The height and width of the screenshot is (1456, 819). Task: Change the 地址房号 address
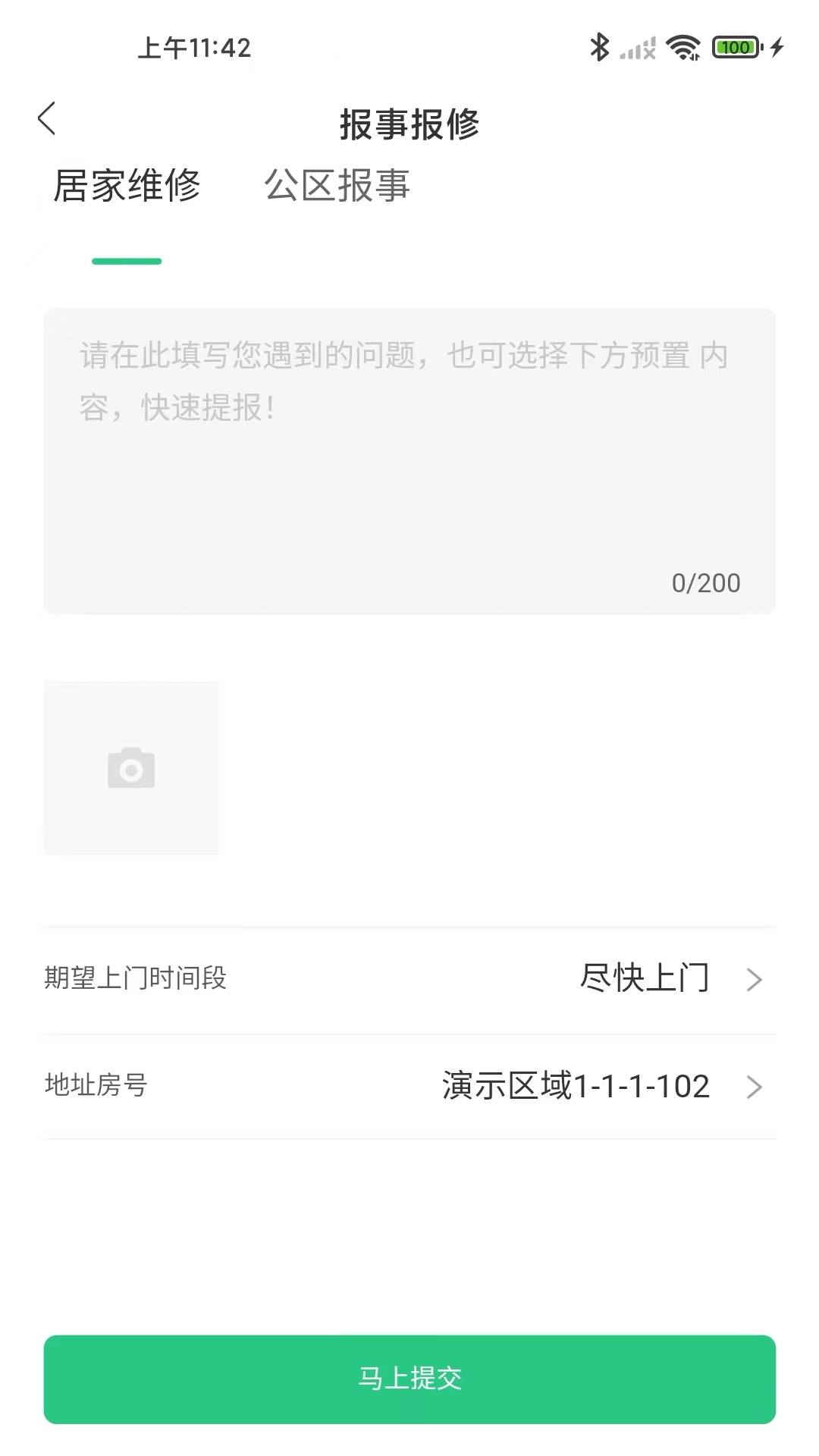409,1086
